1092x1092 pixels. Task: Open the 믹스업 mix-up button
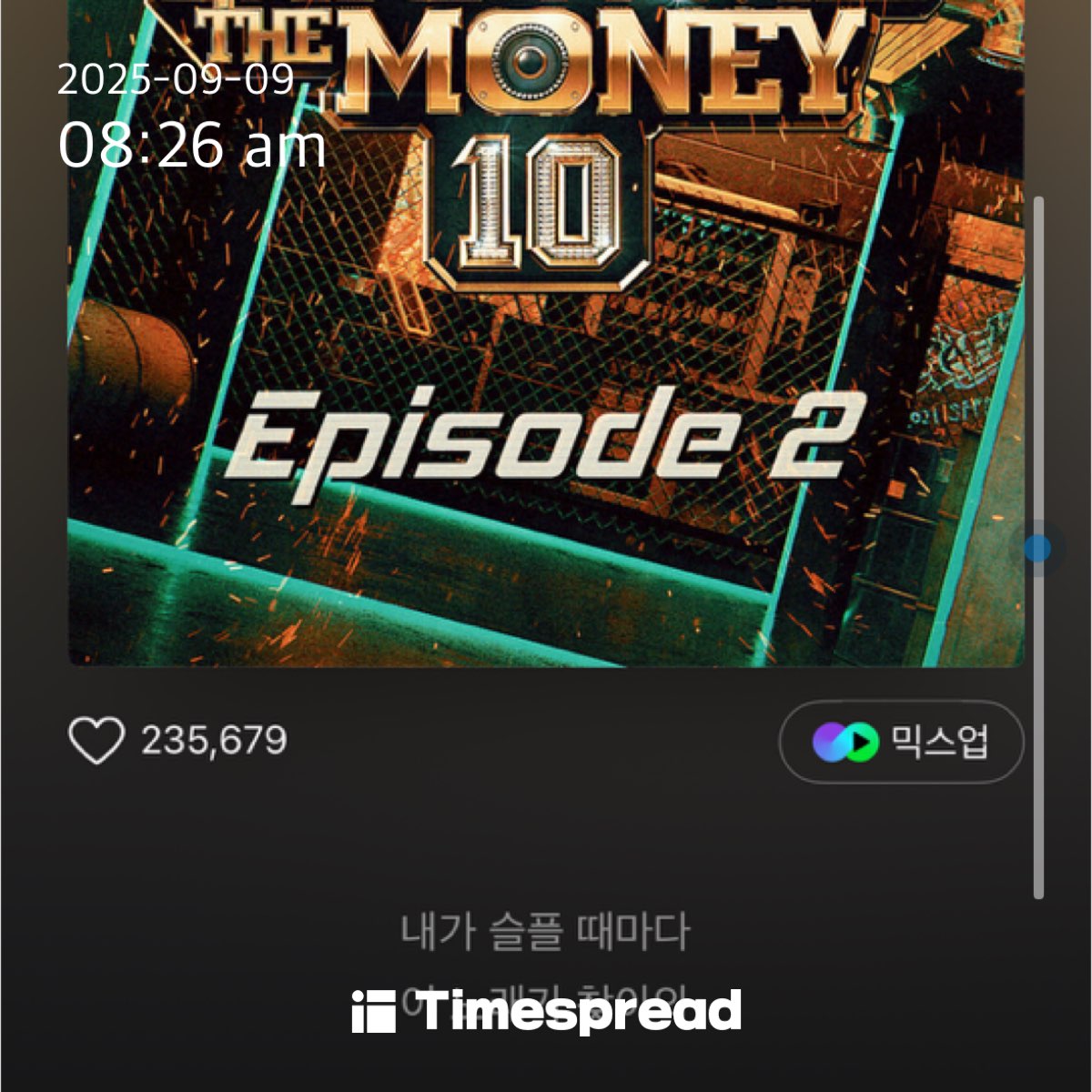pyautogui.click(x=901, y=743)
